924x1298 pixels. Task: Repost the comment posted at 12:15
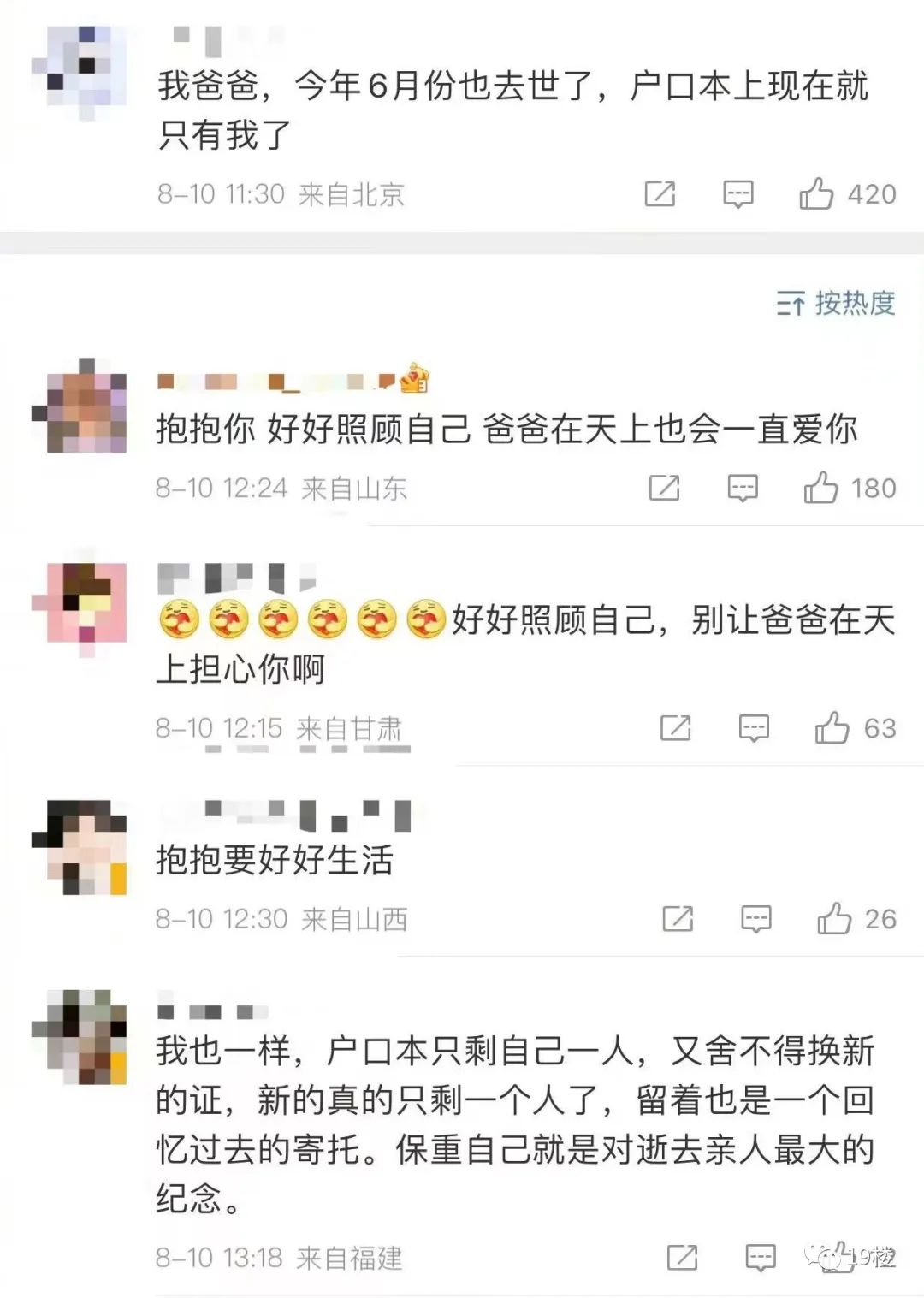(x=675, y=728)
